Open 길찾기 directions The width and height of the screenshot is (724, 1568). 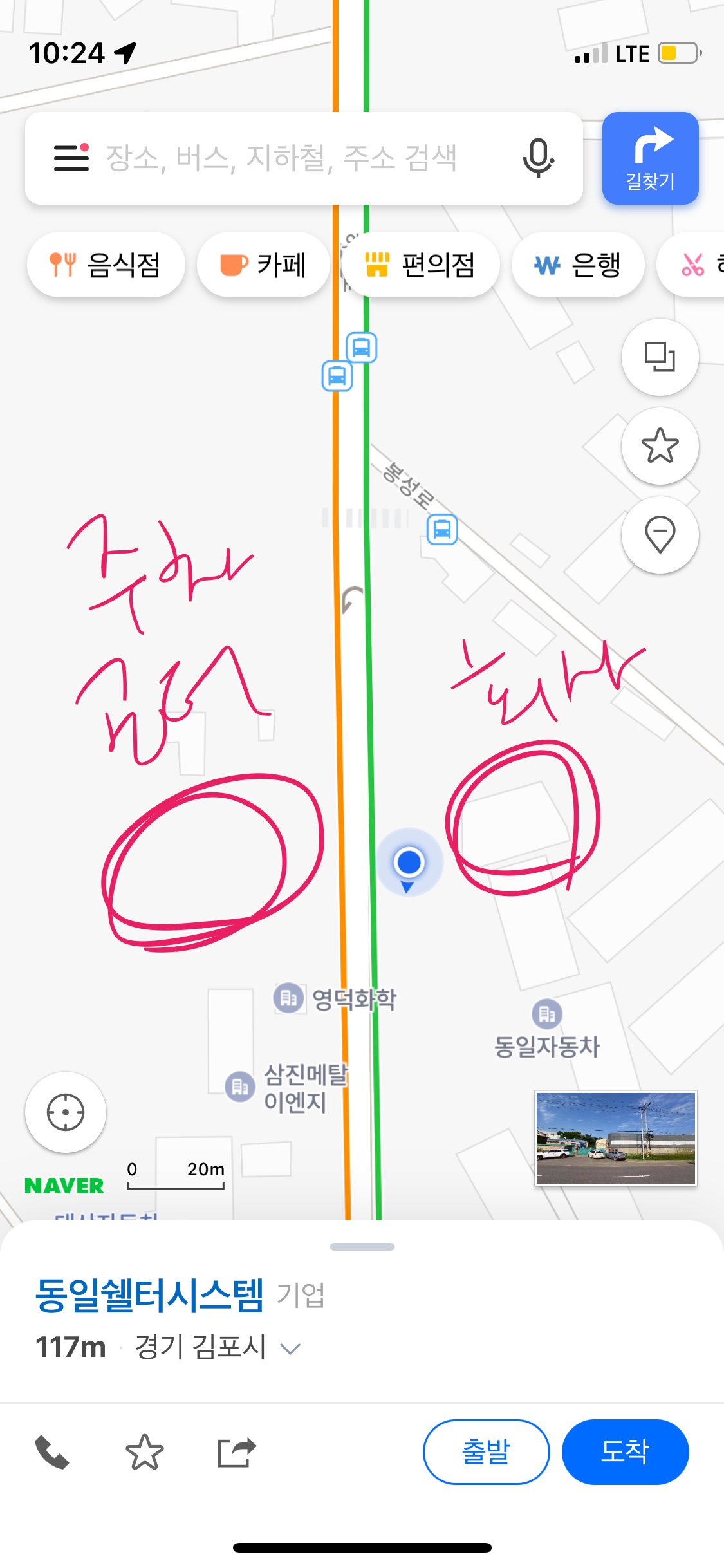pyautogui.click(x=650, y=158)
